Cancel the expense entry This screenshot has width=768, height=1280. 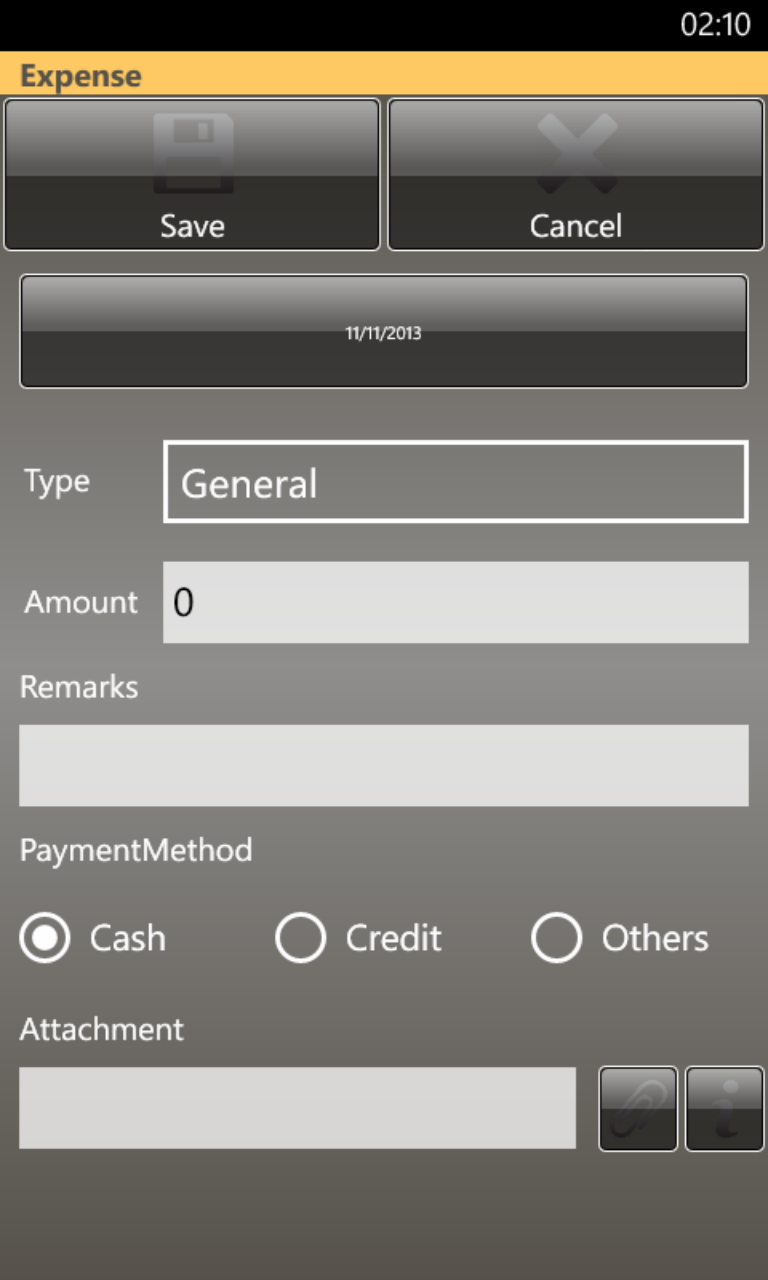[576, 175]
